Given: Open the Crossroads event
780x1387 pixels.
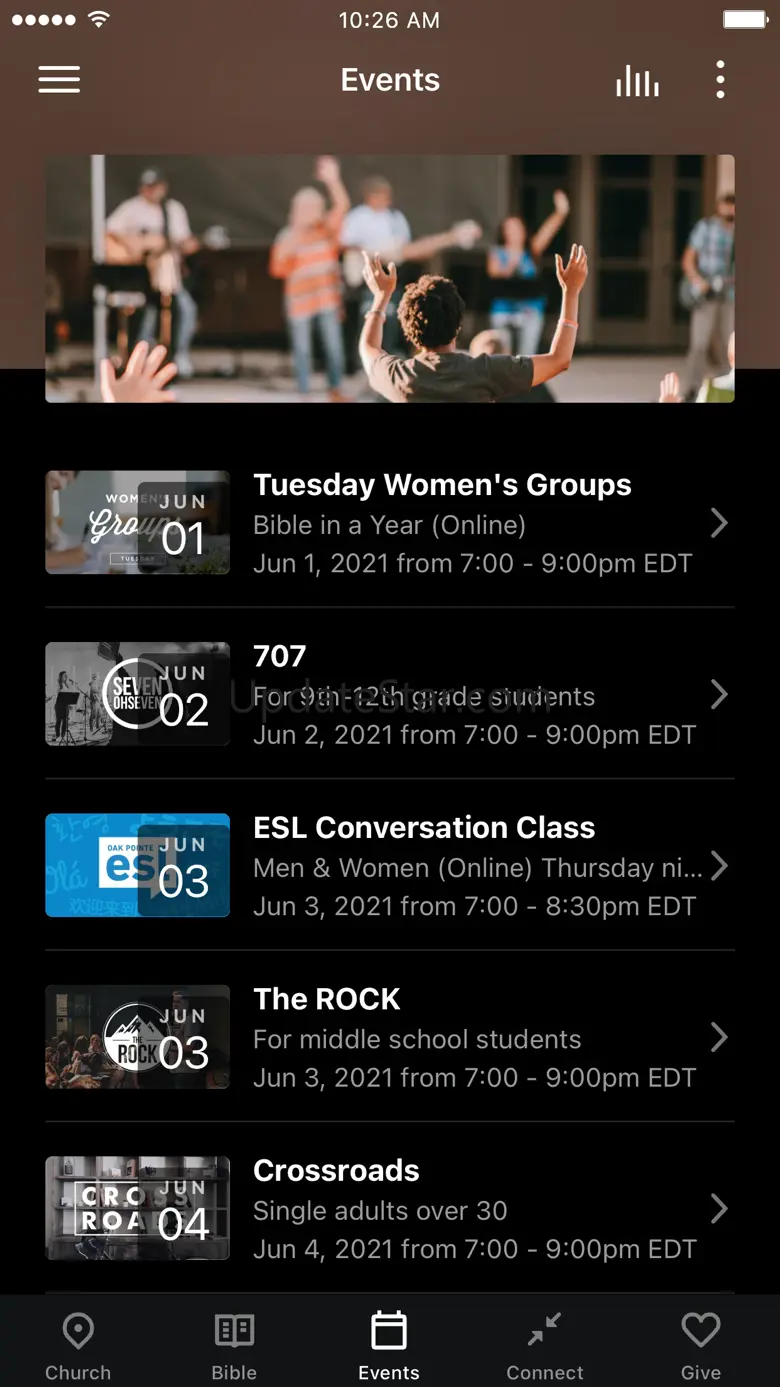Looking at the screenshot, I should [390, 1208].
